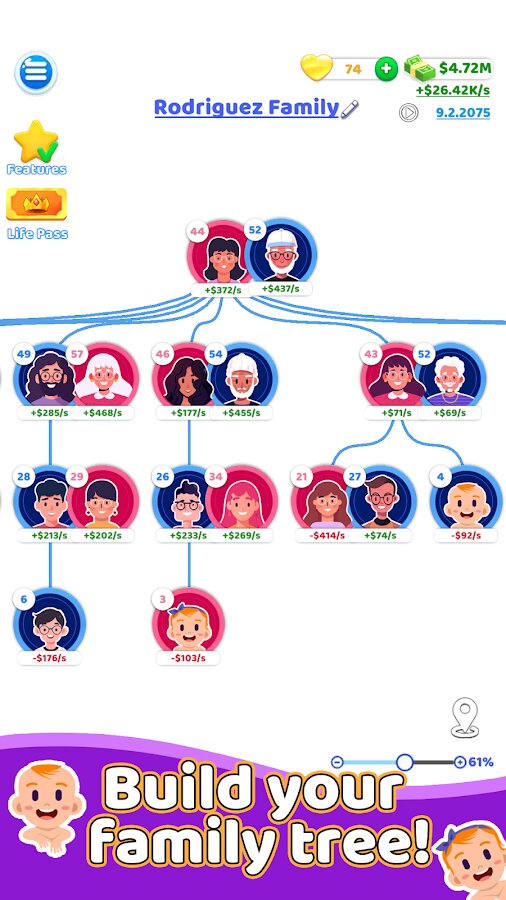
Task: Select the 21-year-old woman with -$414/s
Action: point(325,501)
